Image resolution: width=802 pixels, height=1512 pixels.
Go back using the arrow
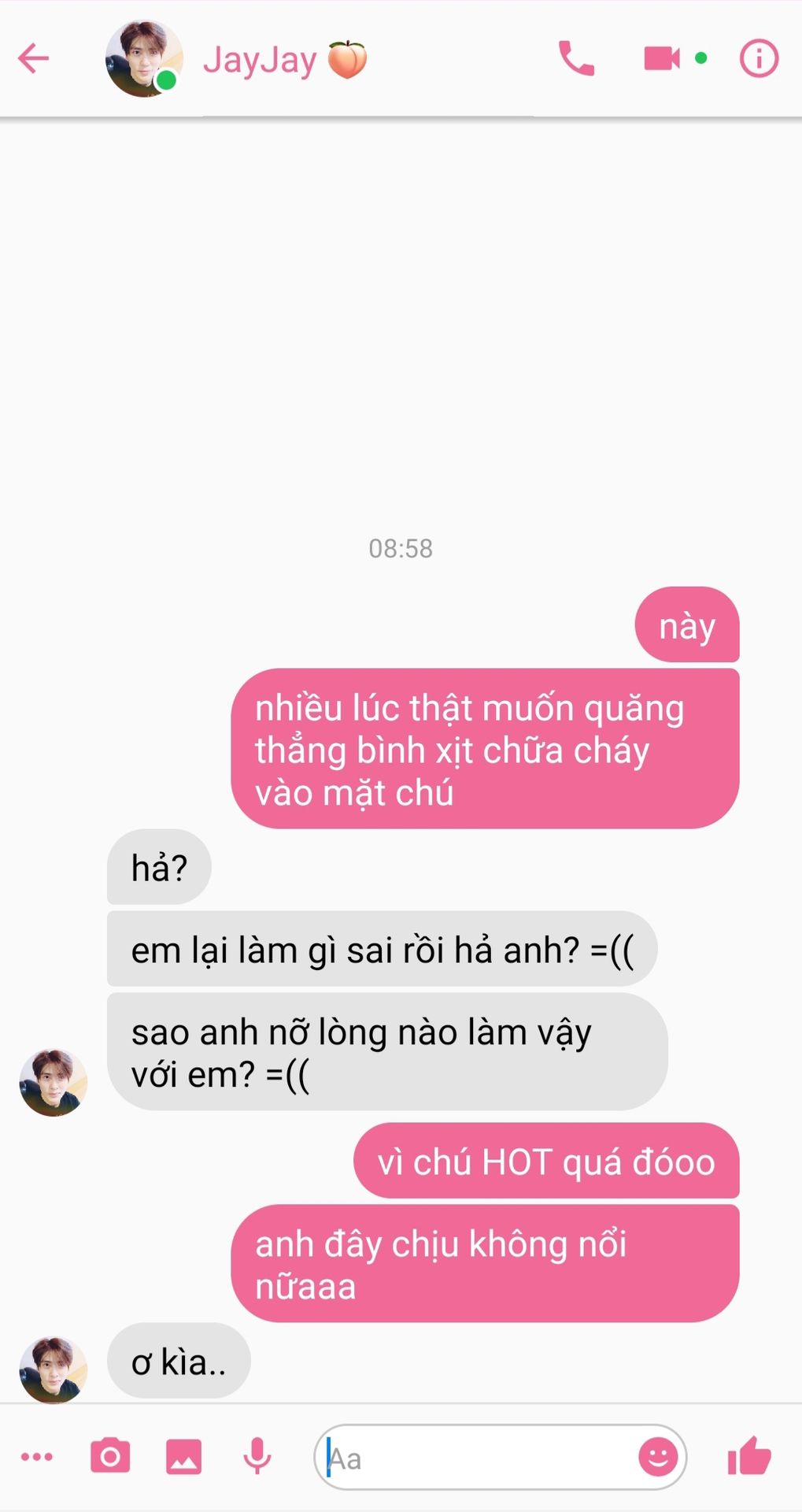(x=34, y=58)
